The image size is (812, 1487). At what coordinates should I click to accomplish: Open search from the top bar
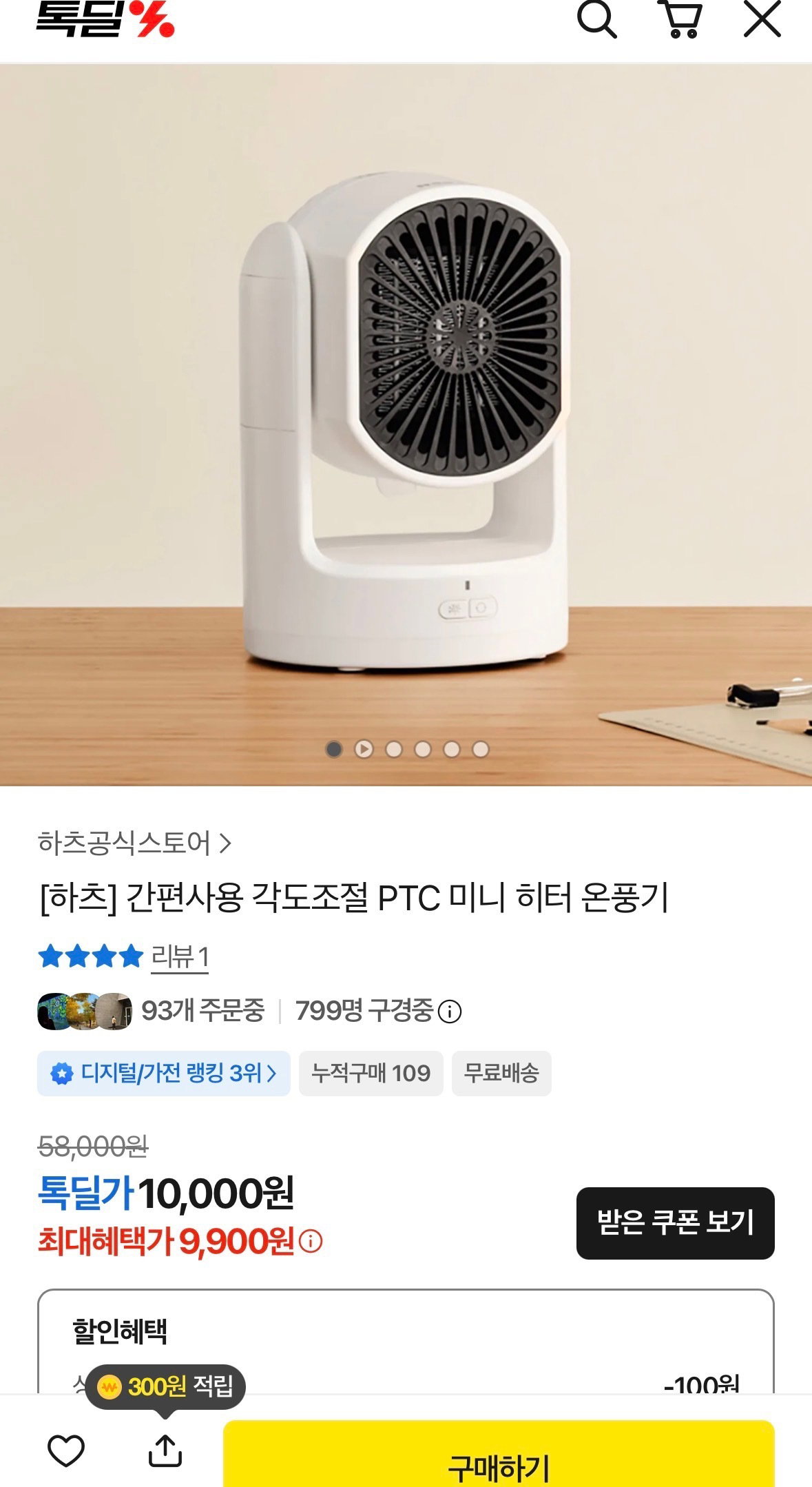coord(596,19)
